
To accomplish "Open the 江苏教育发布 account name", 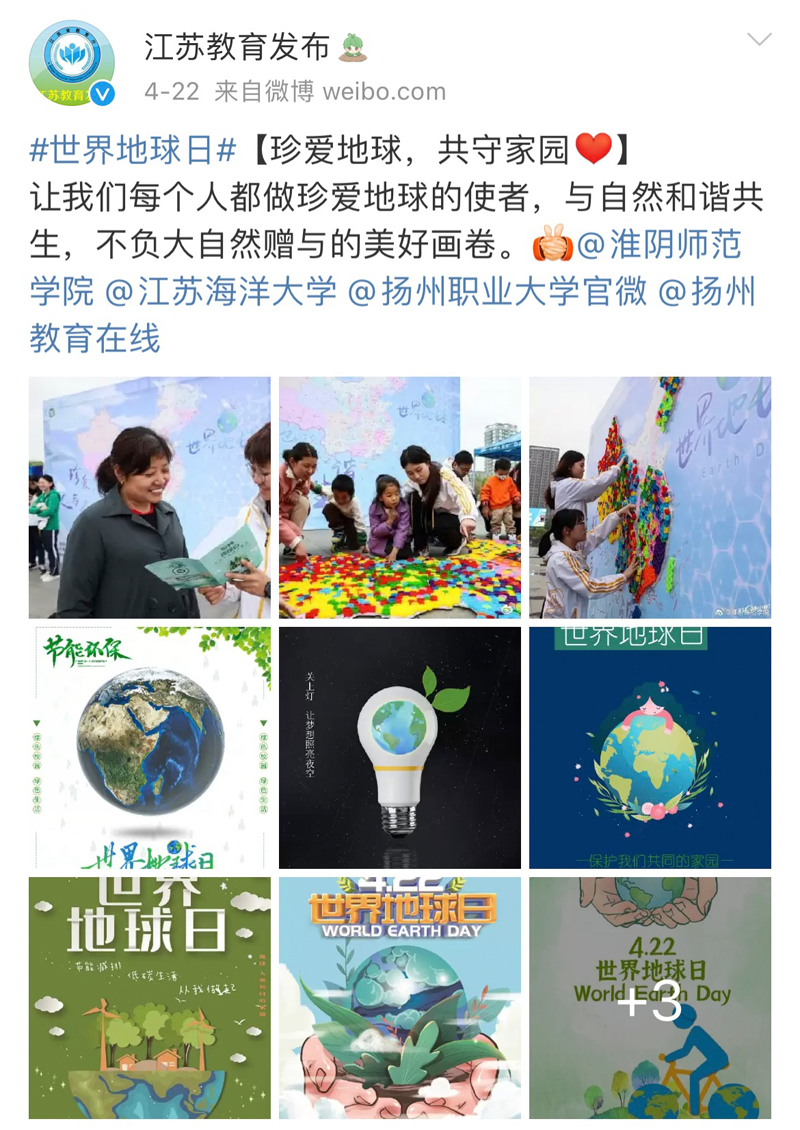I will coord(236,46).
